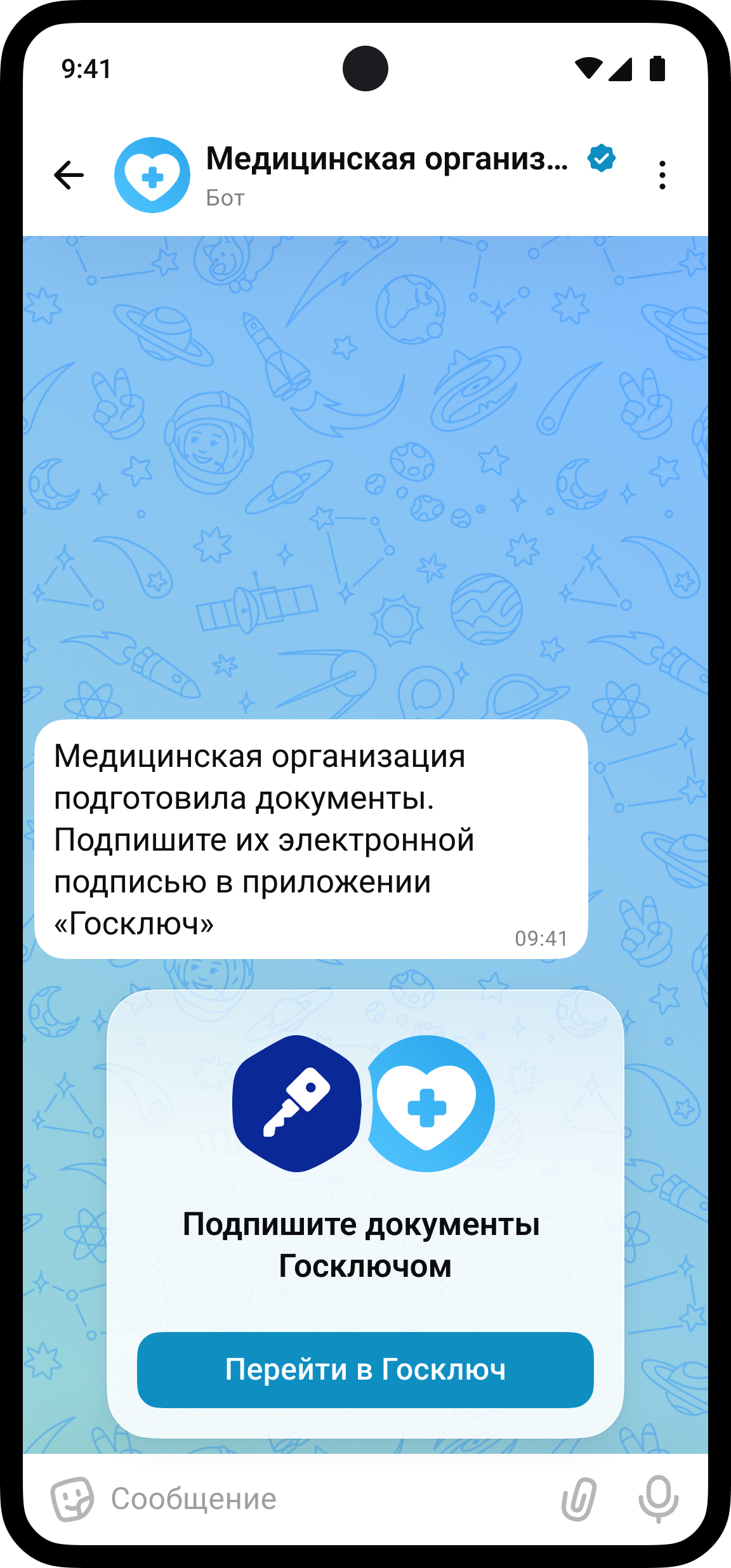This screenshot has height=1568, width=731.
Task: Start a voice message with the microphone
Action: 658,1499
